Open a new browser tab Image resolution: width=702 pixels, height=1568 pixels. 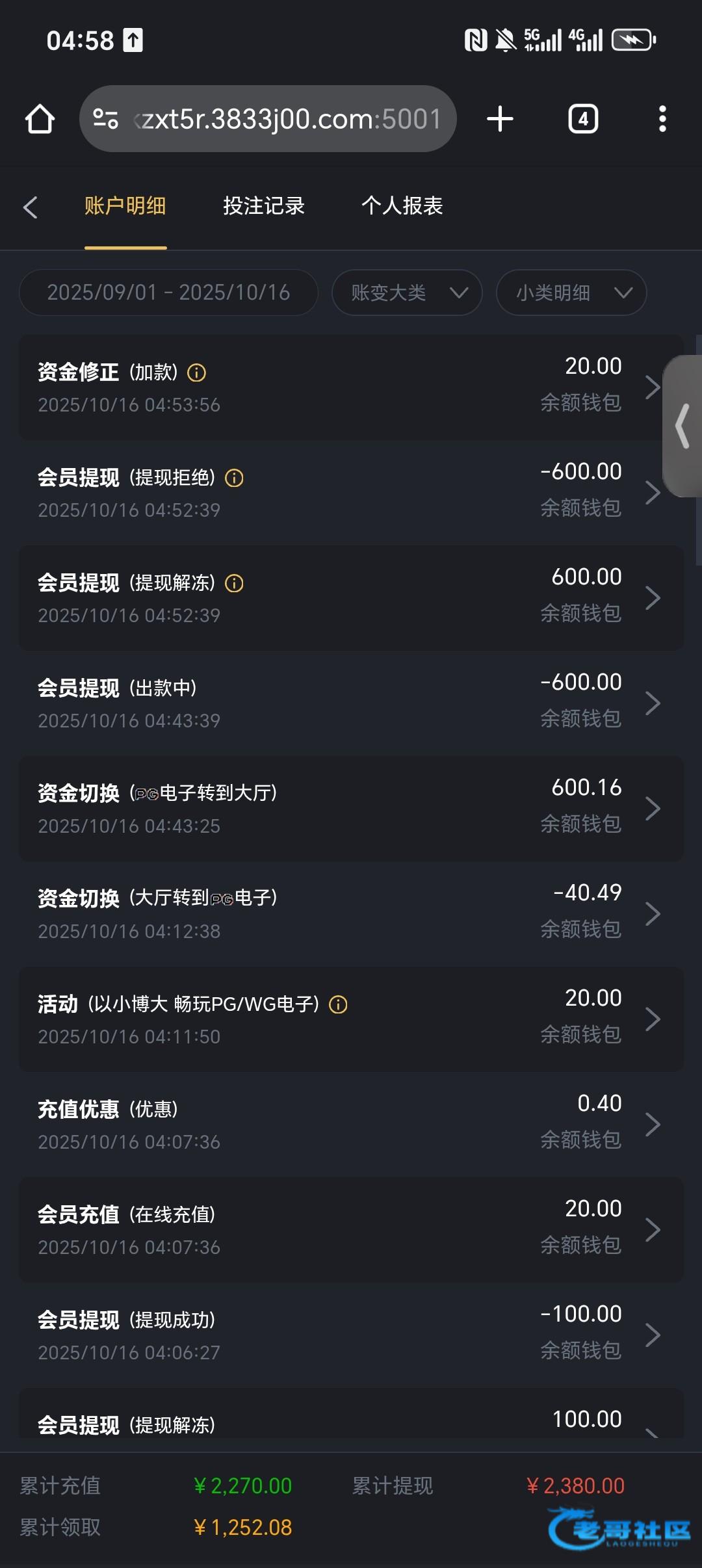pos(500,119)
